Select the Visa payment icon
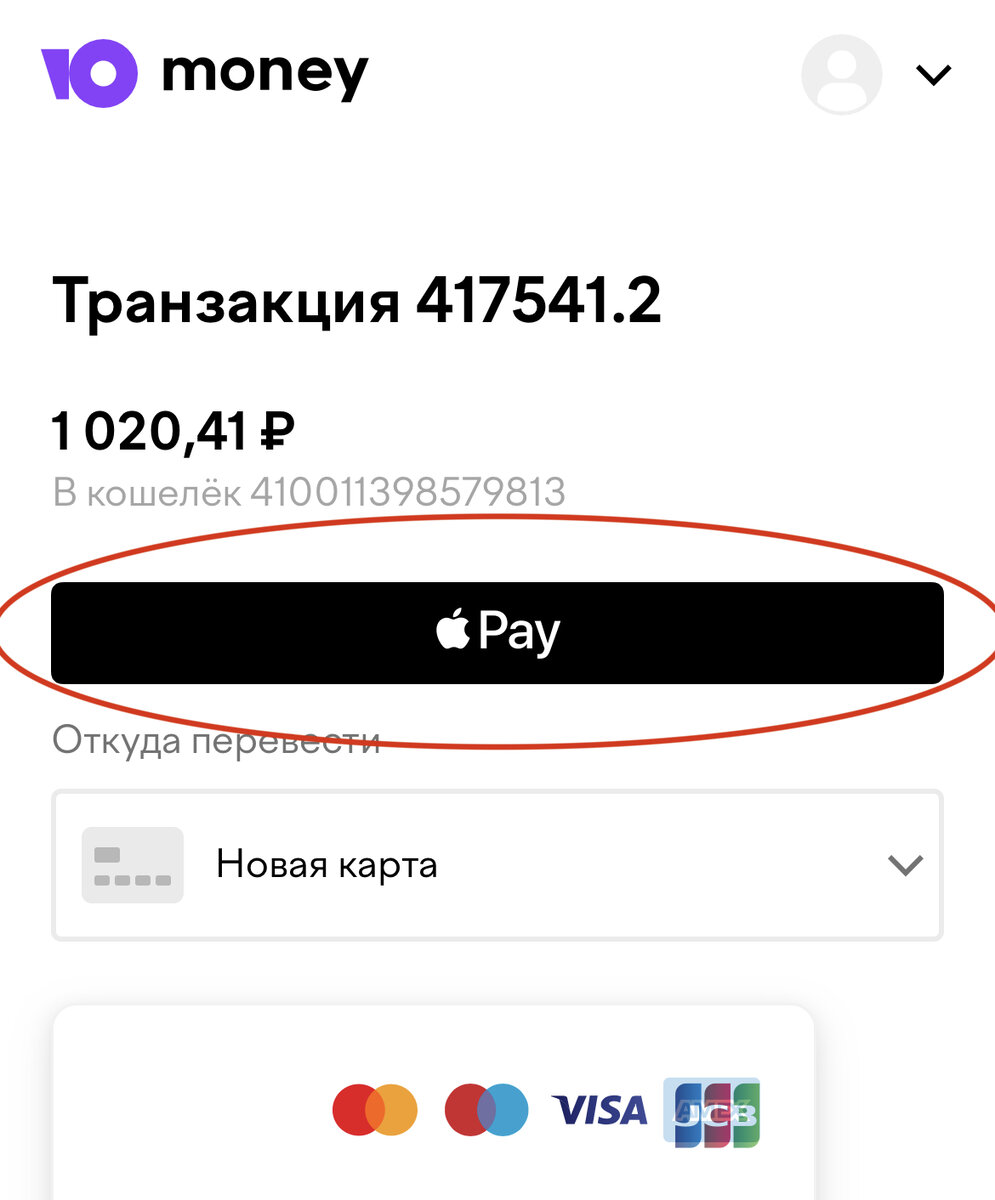Screen dimensions: 995x1200 coord(600,1110)
